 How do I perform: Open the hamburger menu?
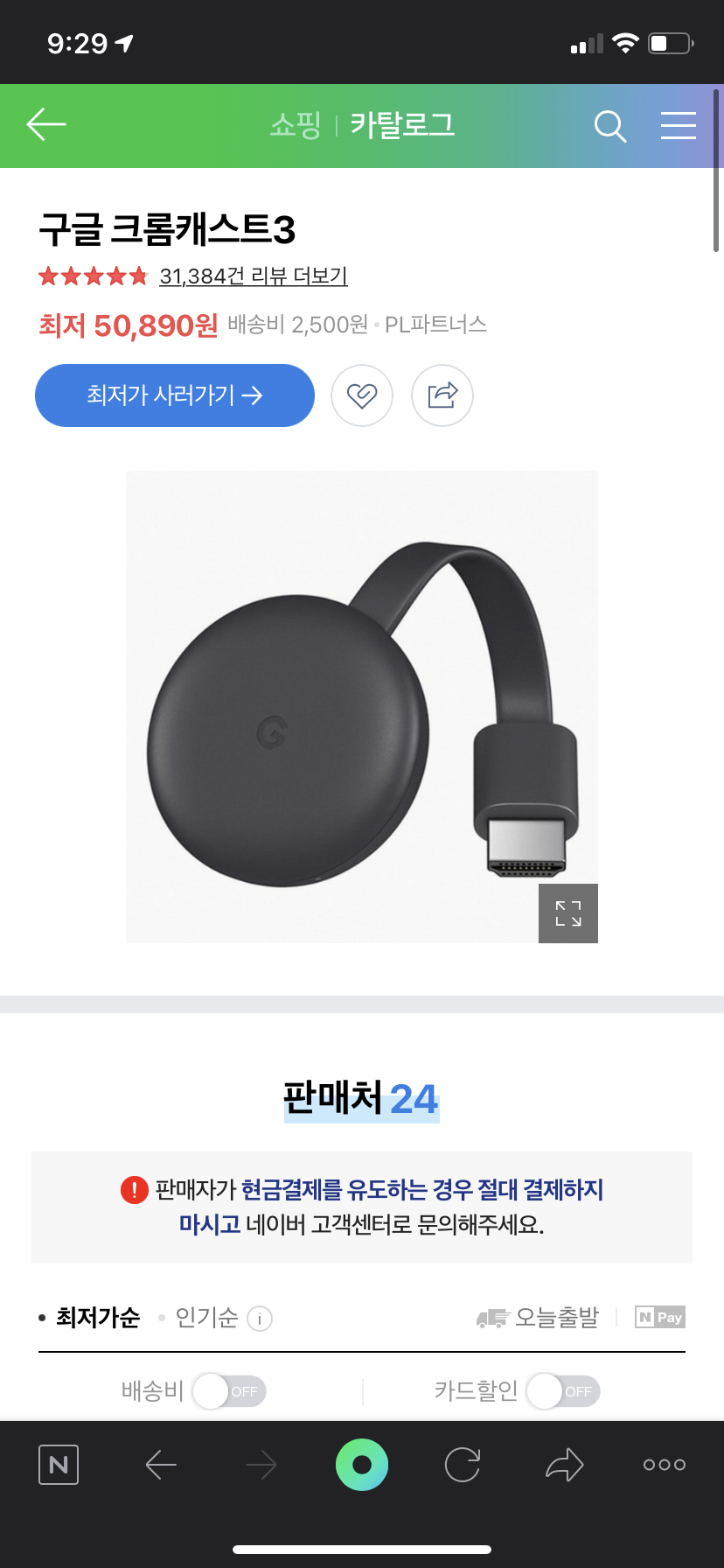pyautogui.click(x=678, y=126)
